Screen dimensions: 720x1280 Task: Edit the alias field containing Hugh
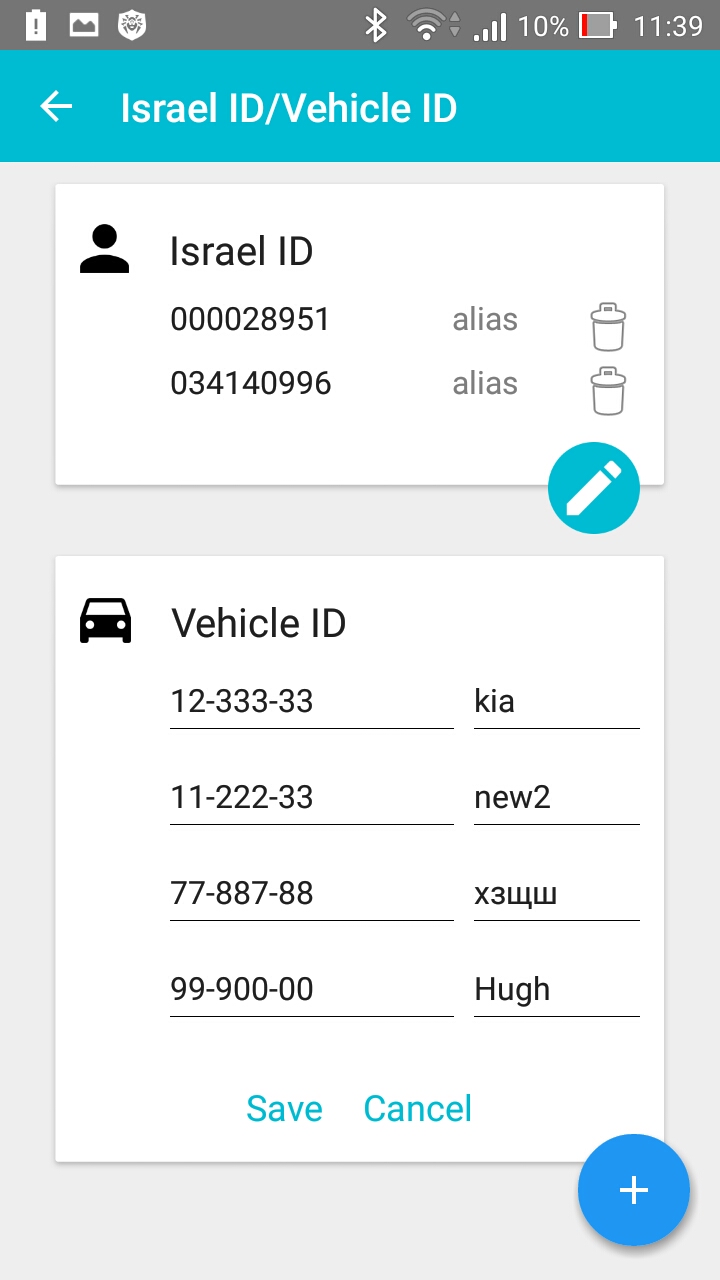point(557,990)
